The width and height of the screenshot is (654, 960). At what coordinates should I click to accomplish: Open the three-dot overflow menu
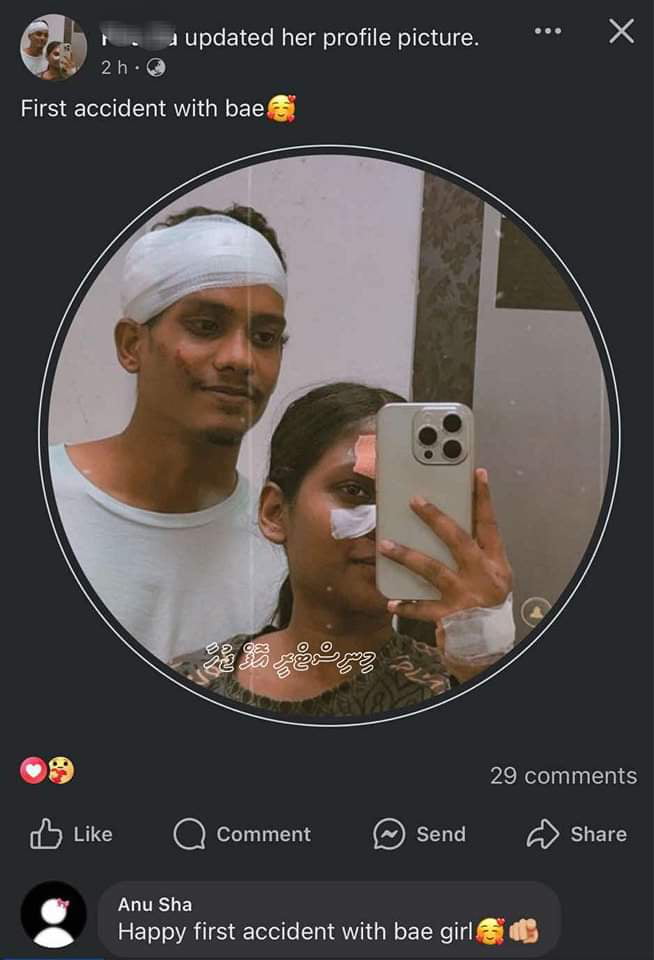pyautogui.click(x=547, y=32)
